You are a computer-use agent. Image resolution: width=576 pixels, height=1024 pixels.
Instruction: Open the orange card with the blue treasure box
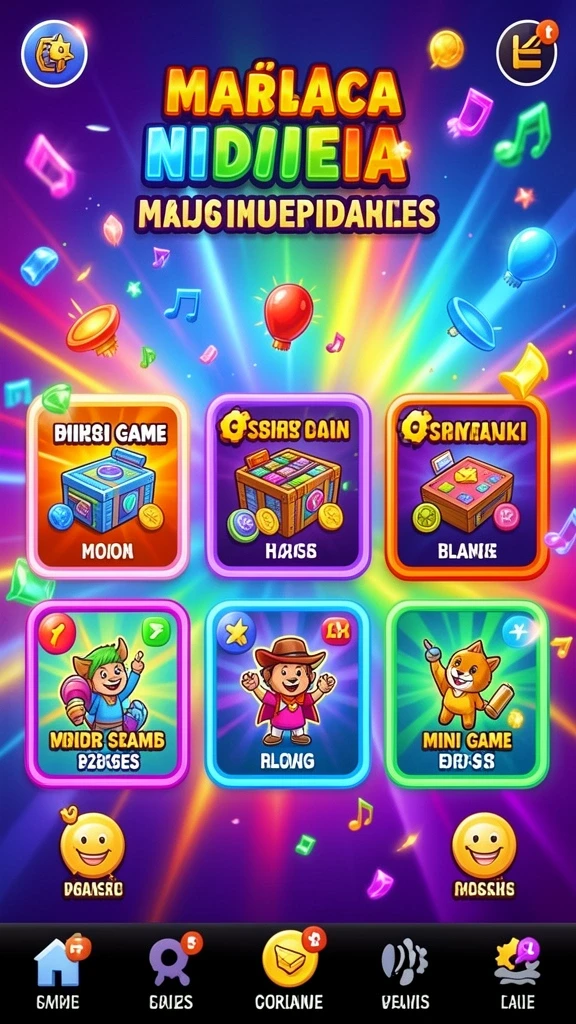coord(108,487)
